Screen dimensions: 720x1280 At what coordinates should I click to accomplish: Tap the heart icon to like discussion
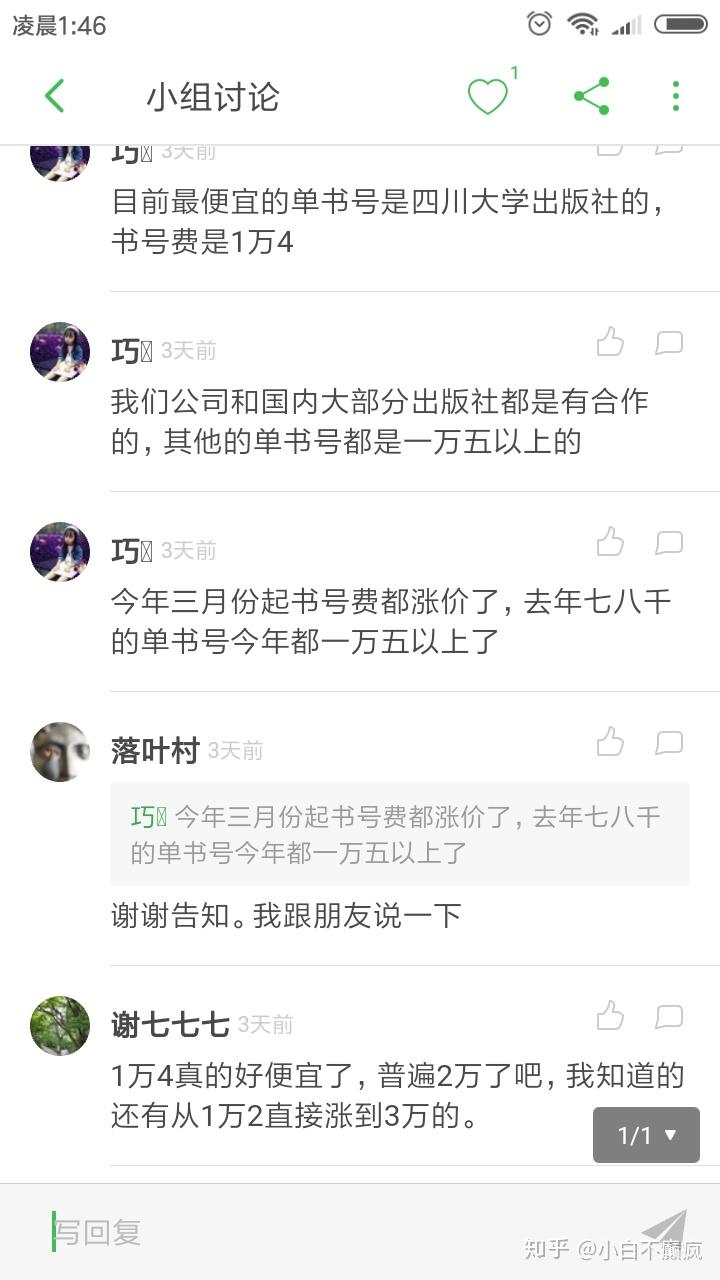tap(488, 97)
